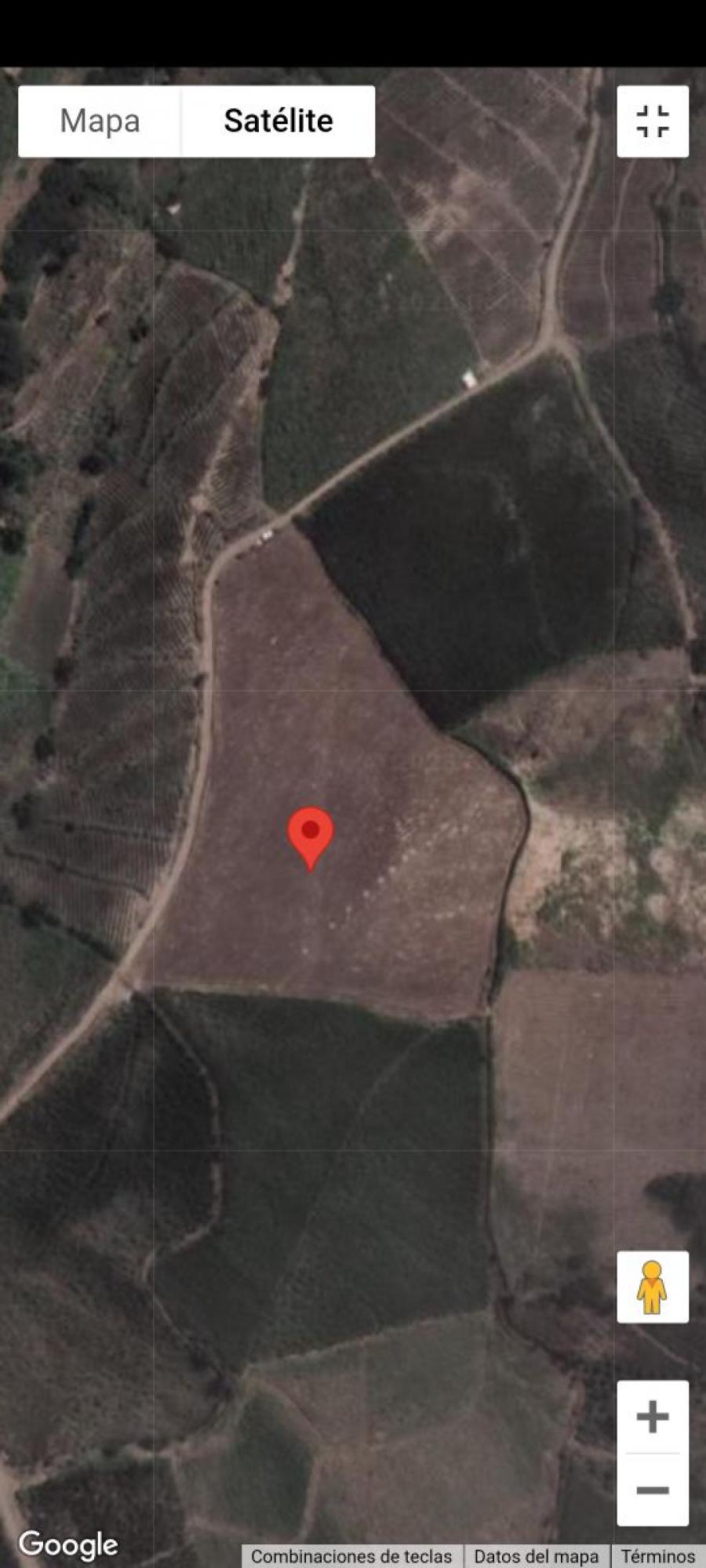
Task: Open the Google logo link
Action: [x=68, y=1544]
